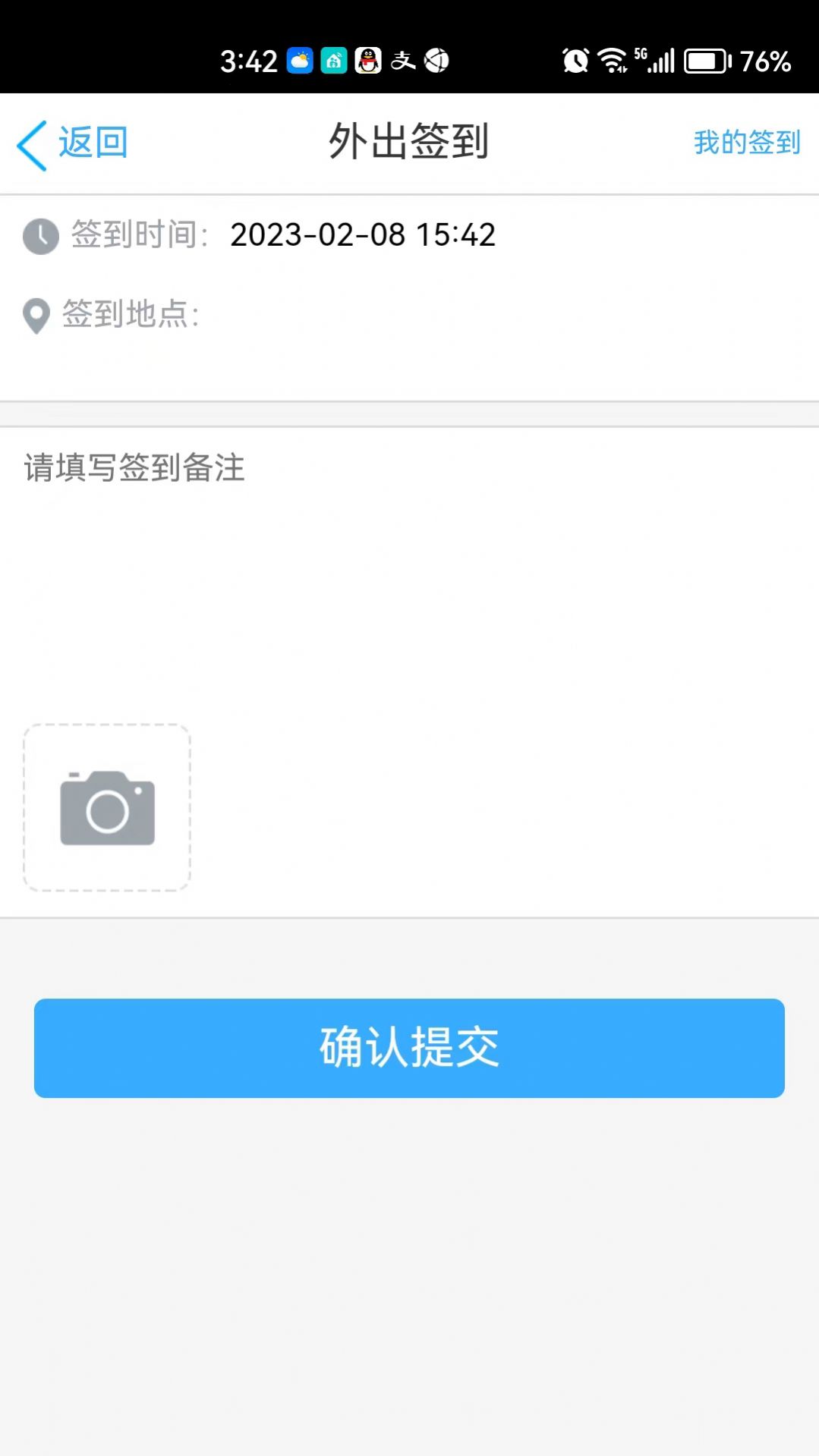This screenshot has width=819, height=1456.
Task: Go back using the 返回 button
Action: (73, 143)
